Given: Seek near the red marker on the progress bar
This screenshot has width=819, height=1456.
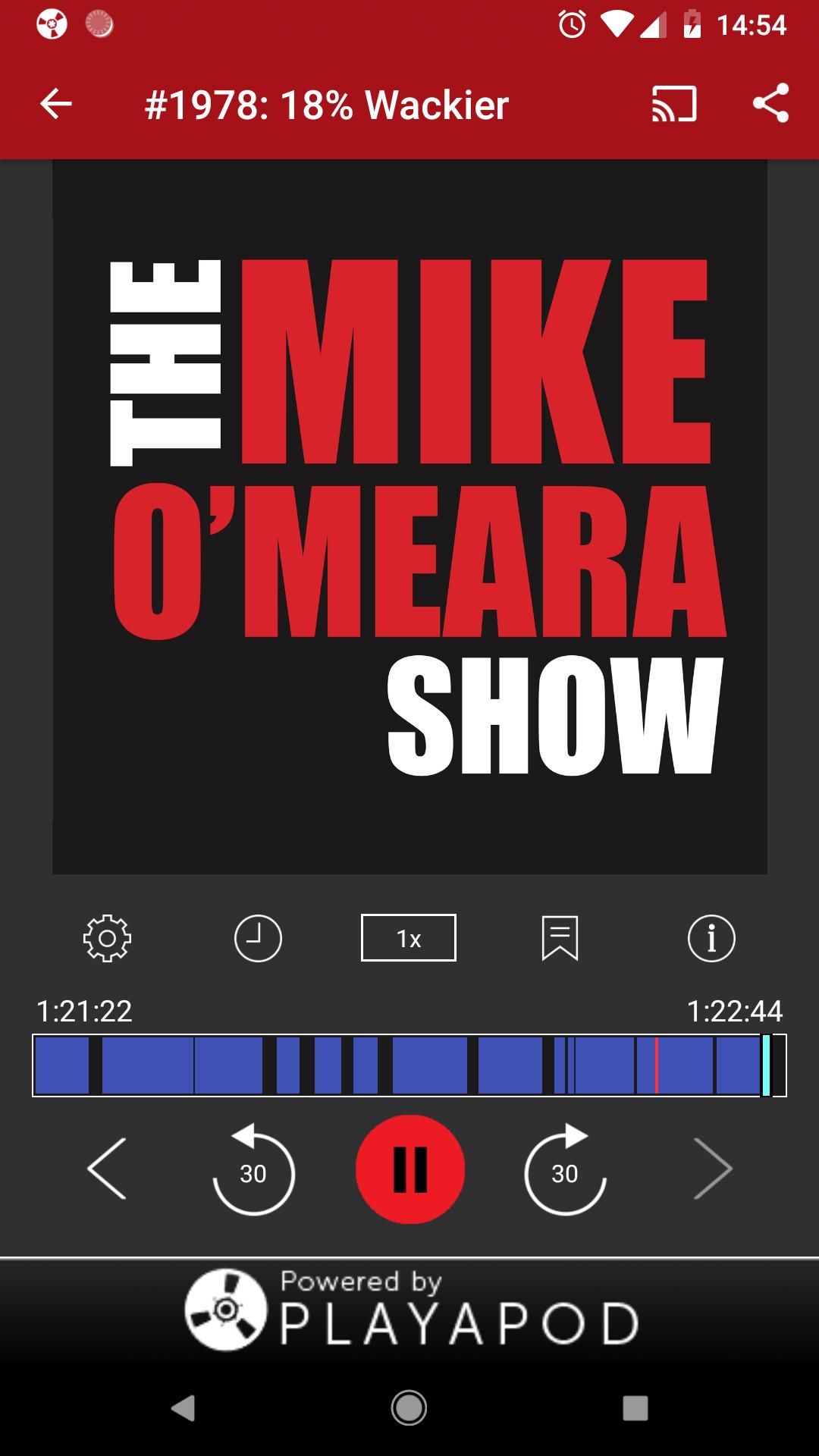Looking at the screenshot, I should click(655, 1065).
